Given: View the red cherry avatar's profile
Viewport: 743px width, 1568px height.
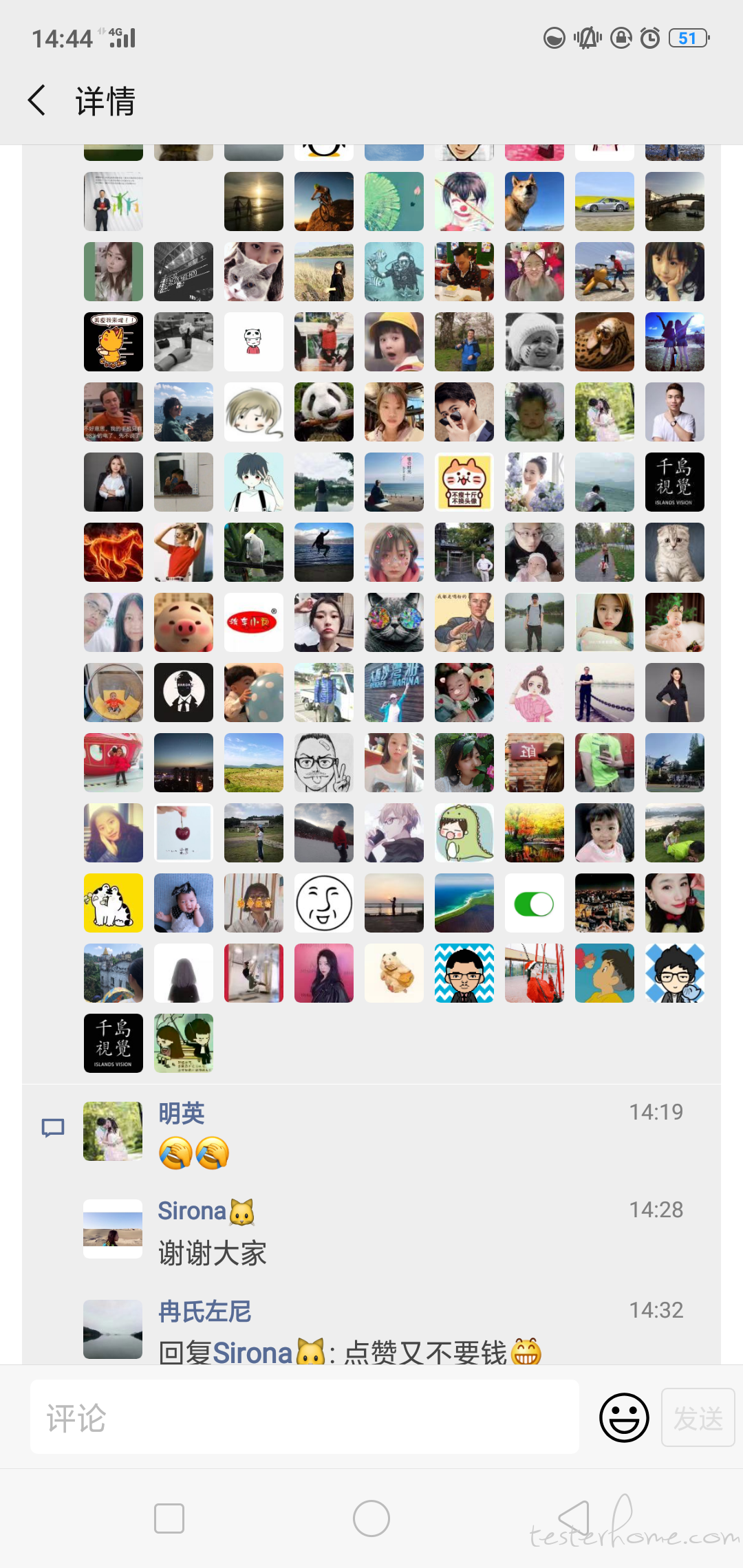Looking at the screenshot, I should [x=184, y=833].
